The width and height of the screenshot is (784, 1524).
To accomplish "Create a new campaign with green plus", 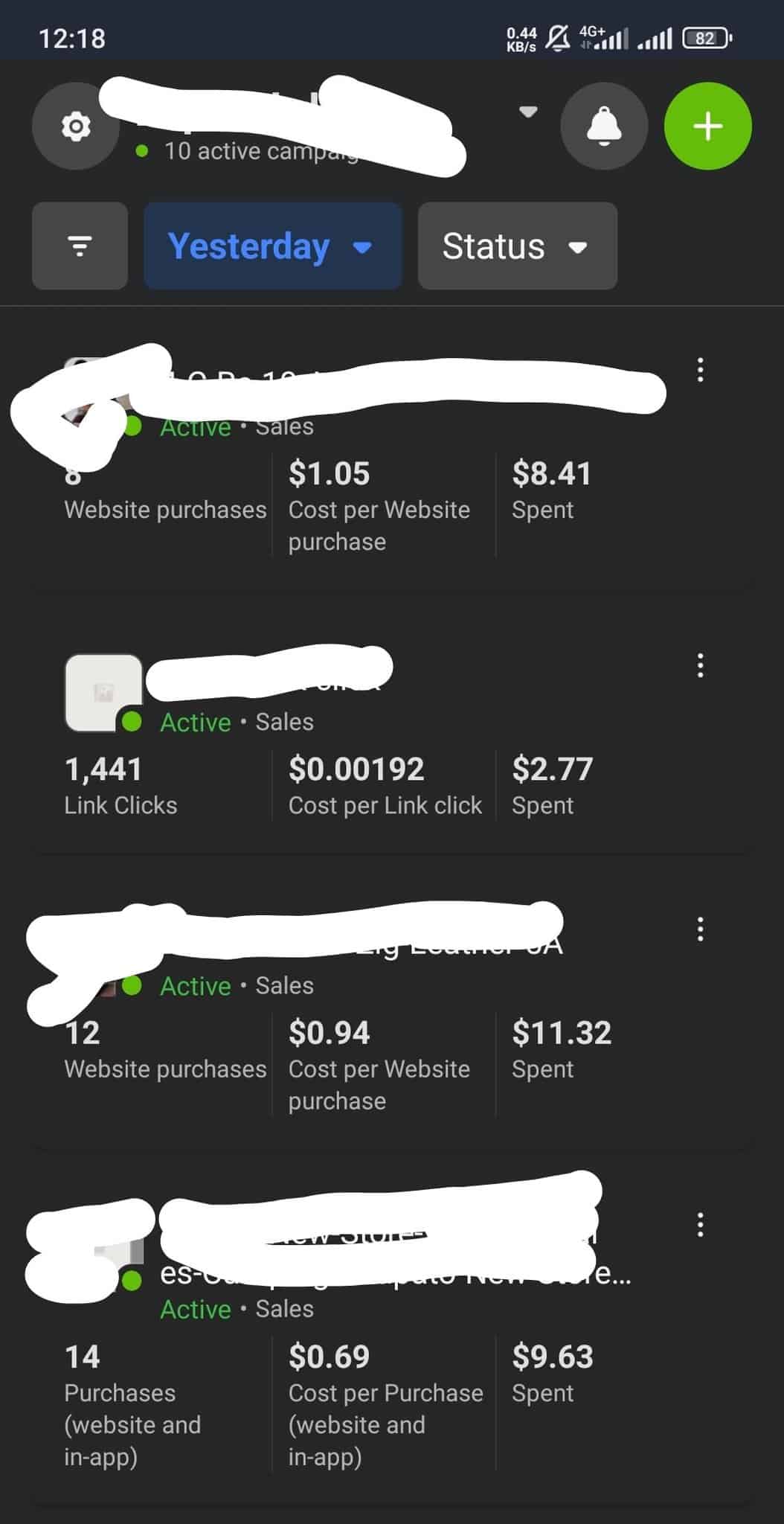I will click(707, 126).
